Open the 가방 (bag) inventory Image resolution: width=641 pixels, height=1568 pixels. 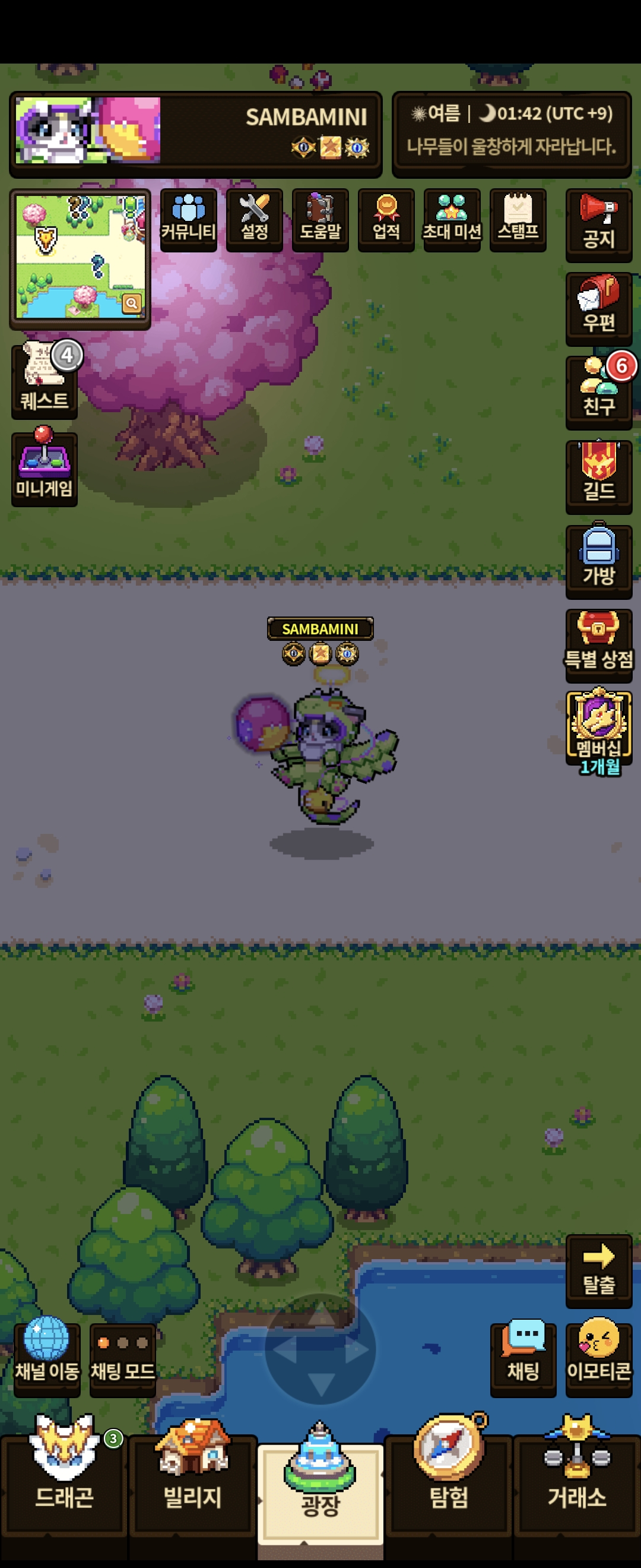pos(598,561)
